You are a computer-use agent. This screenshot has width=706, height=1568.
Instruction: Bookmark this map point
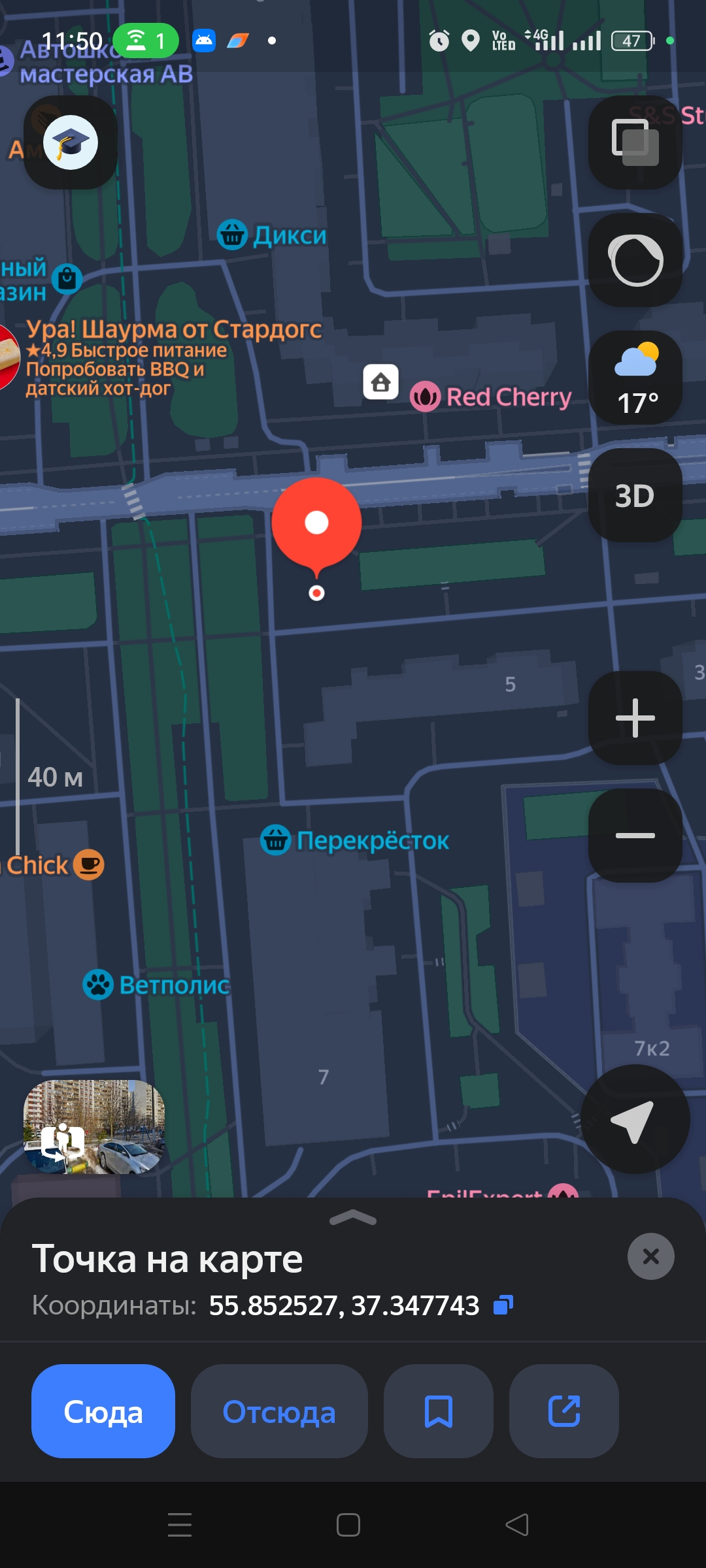(439, 1411)
